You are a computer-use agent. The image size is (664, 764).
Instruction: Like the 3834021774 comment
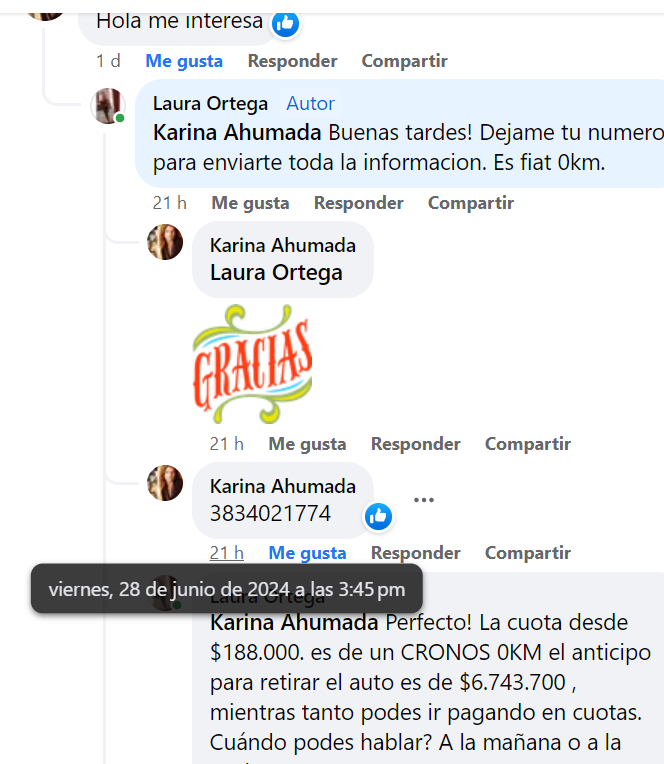[307, 553]
